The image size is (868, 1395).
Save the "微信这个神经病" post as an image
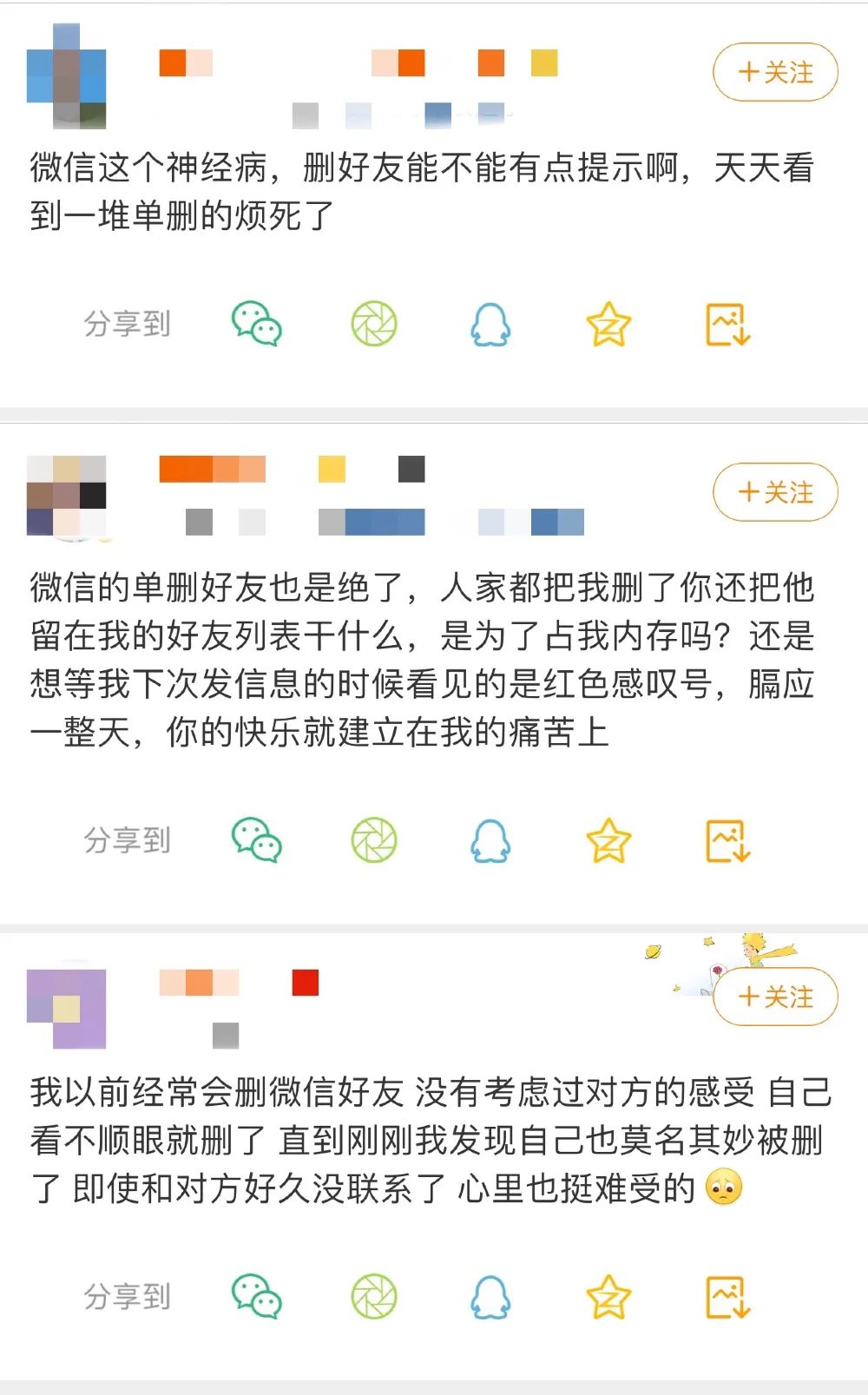[x=727, y=324]
